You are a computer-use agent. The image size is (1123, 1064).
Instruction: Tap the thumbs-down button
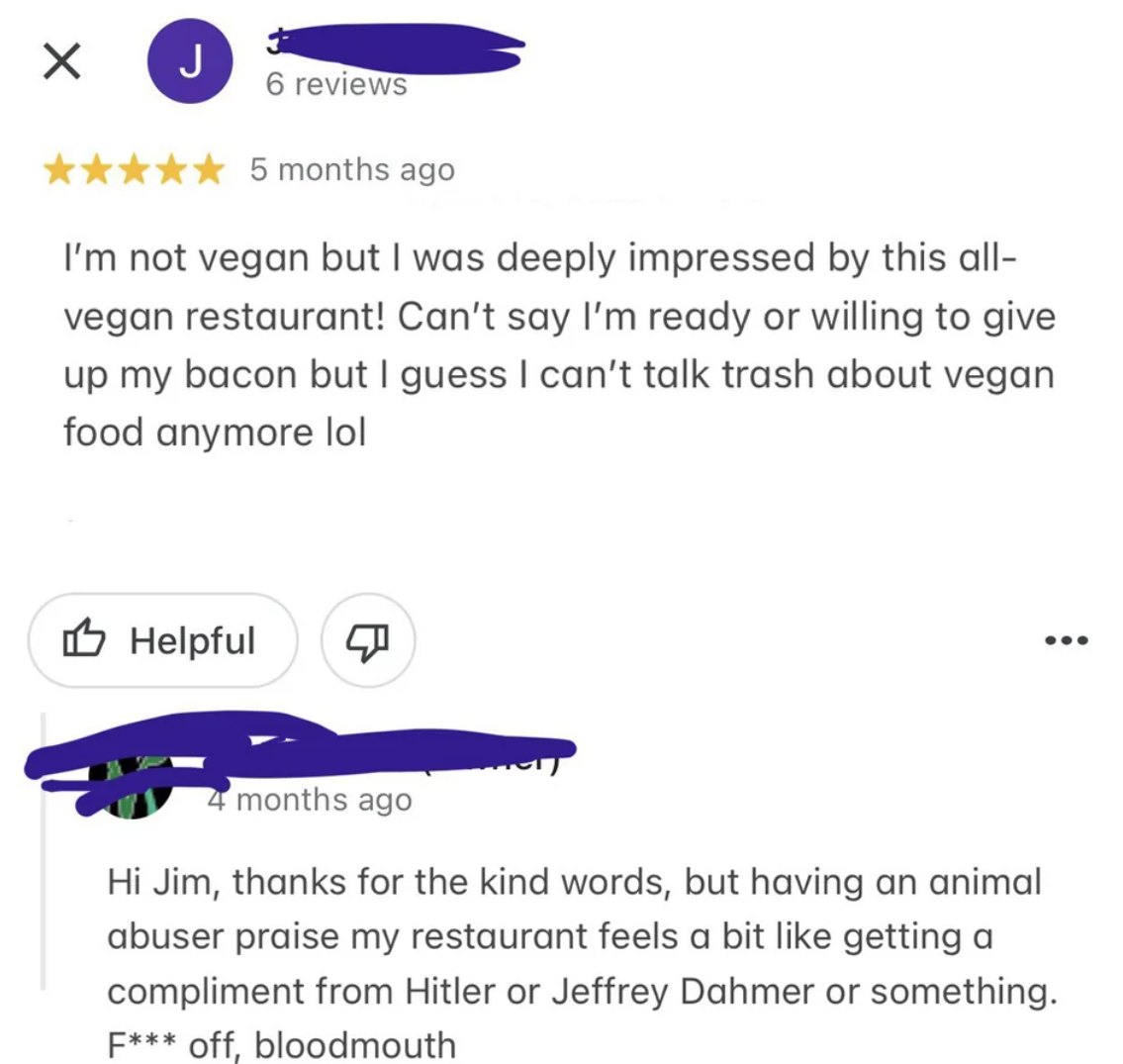pos(368,640)
